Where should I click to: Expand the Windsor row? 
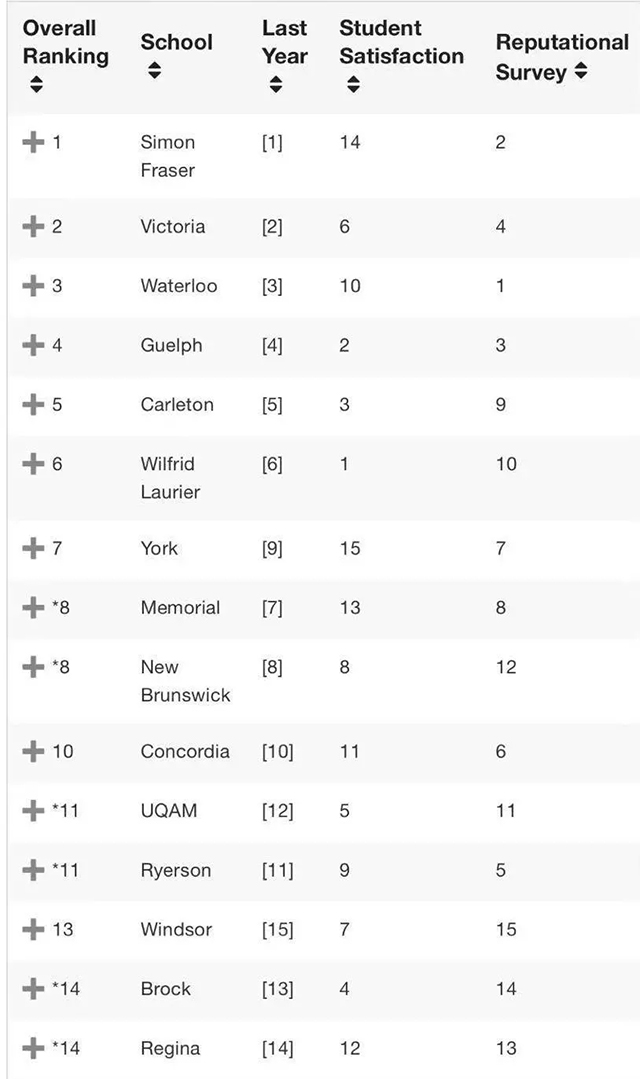click(33, 930)
